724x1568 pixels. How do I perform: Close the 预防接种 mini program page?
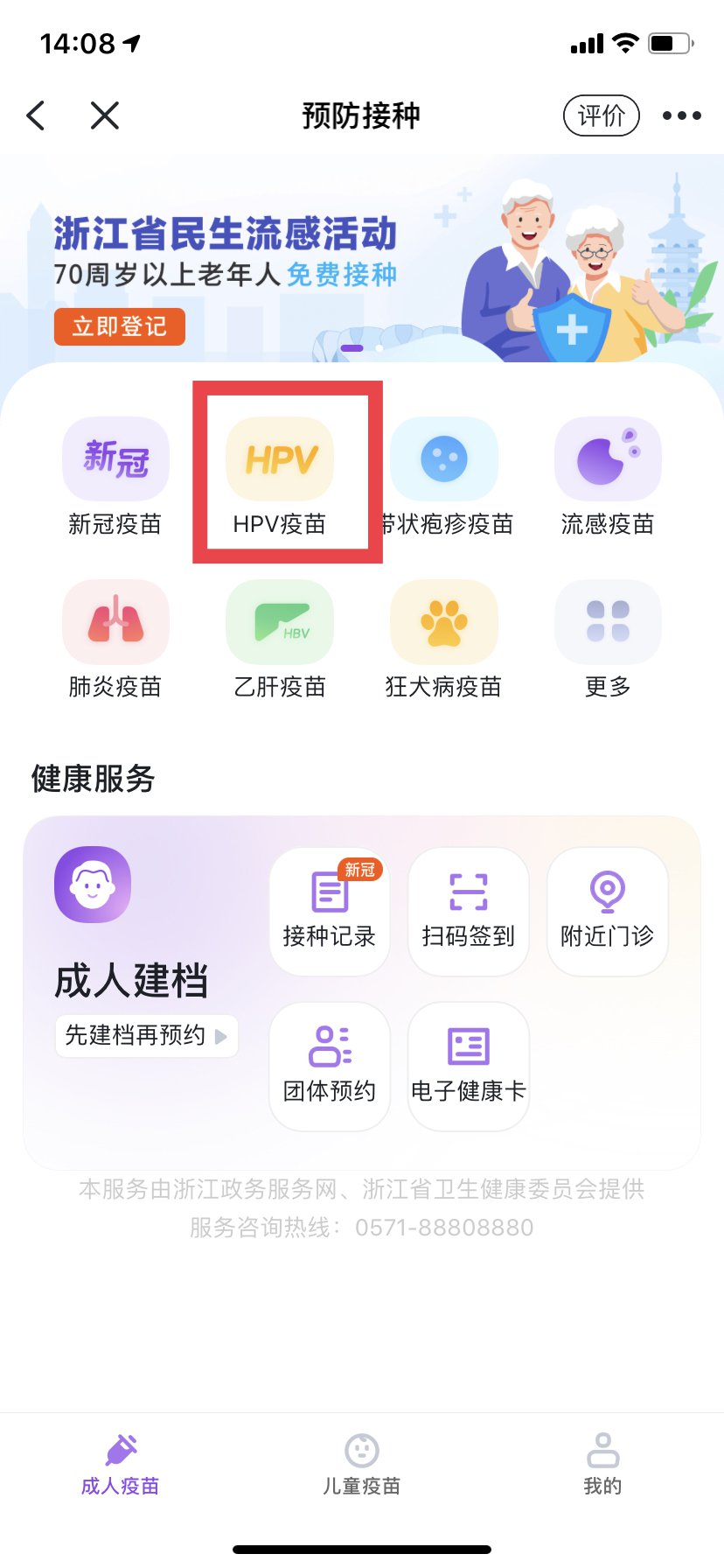pos(105,115)
